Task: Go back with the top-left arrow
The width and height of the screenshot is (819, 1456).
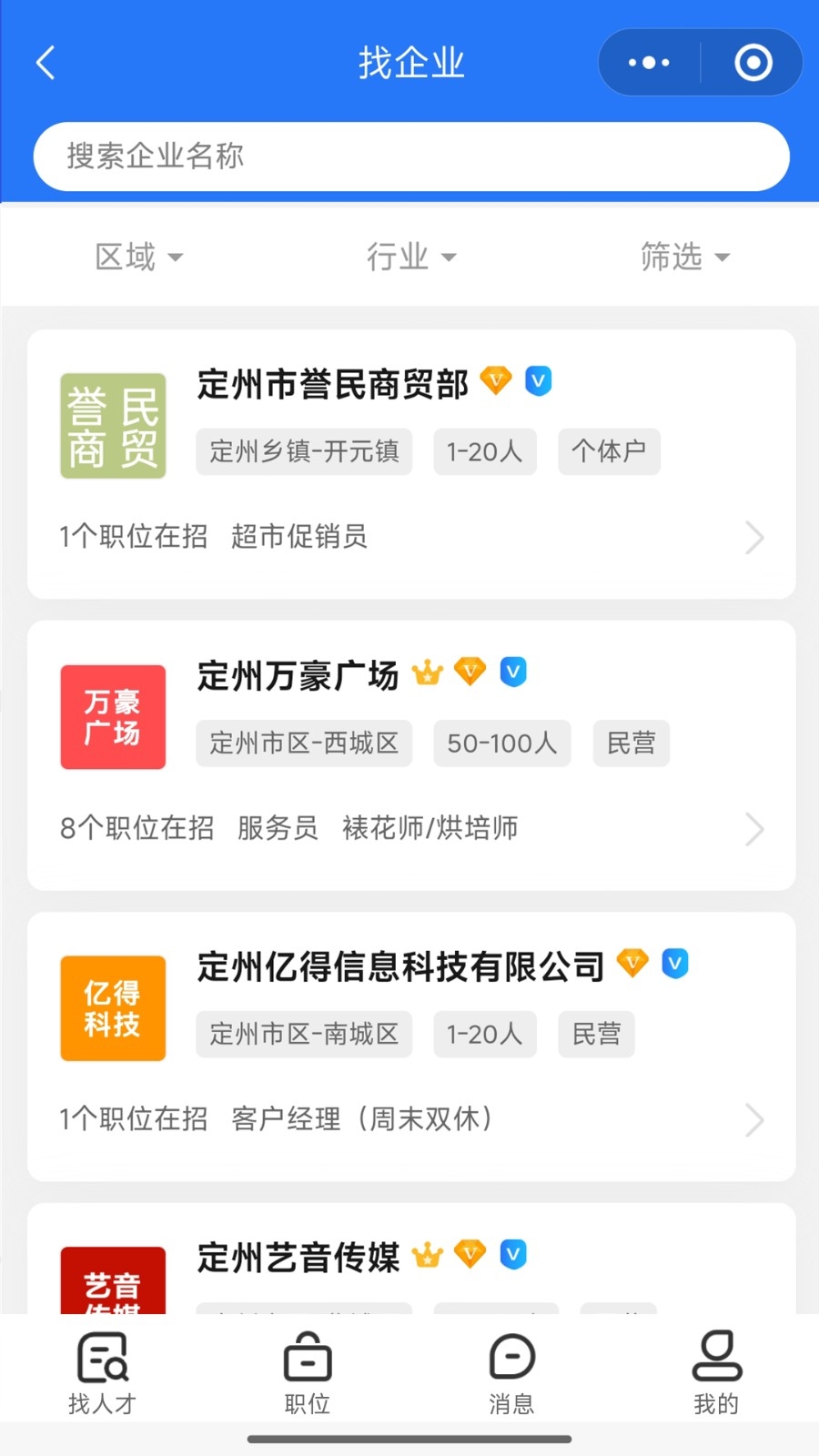Action: (x=46, y=63)
